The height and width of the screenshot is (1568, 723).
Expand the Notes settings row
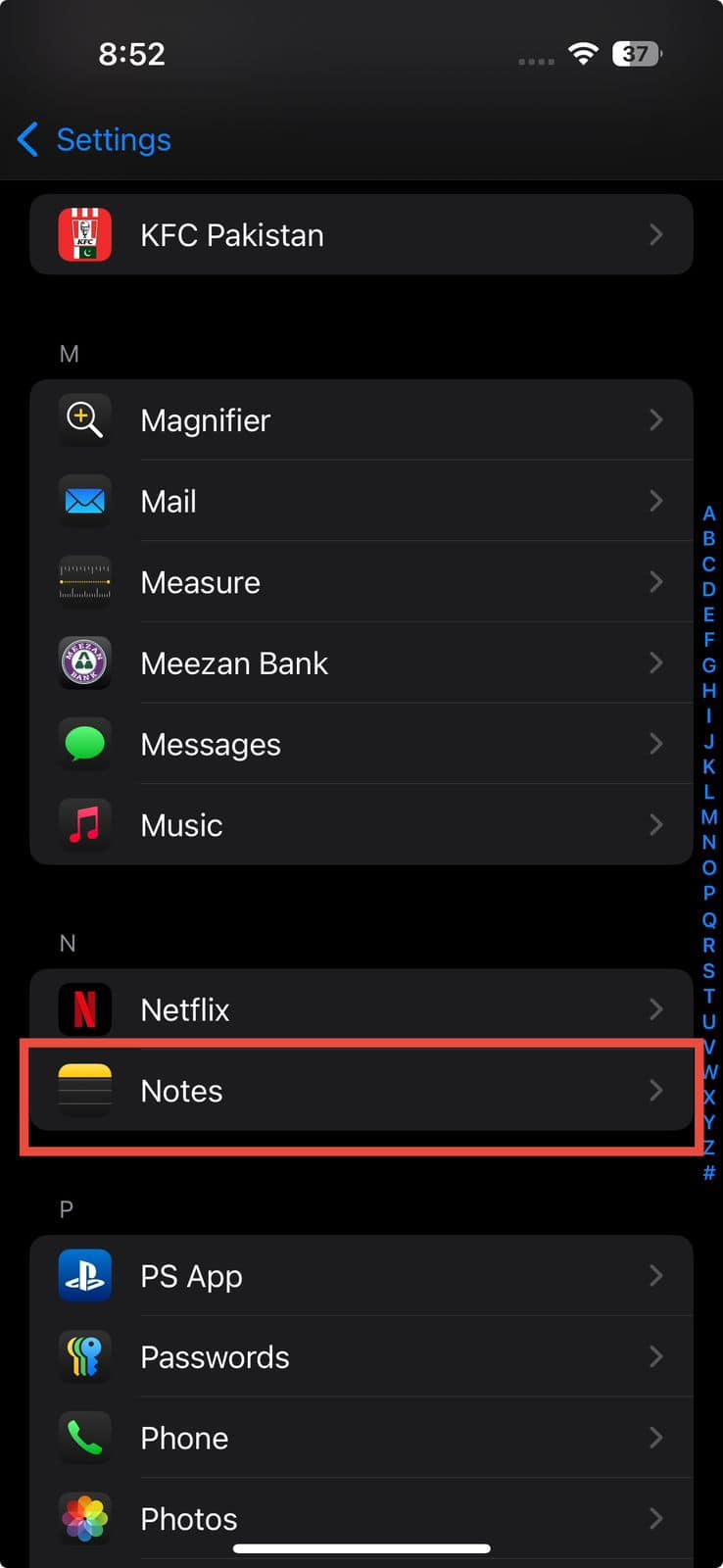(x=361, y=1090)
